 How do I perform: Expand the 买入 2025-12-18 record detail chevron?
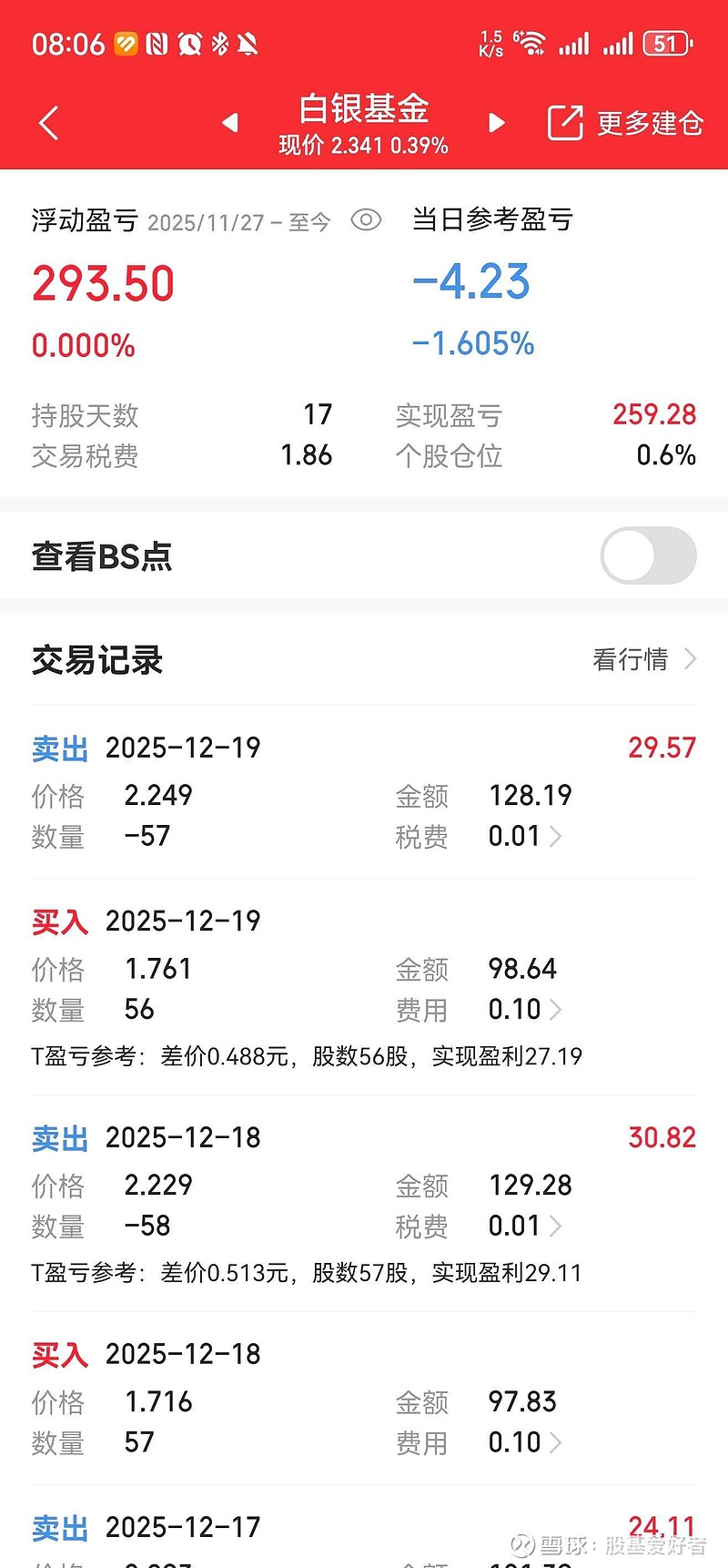(x=556, y=1441)
